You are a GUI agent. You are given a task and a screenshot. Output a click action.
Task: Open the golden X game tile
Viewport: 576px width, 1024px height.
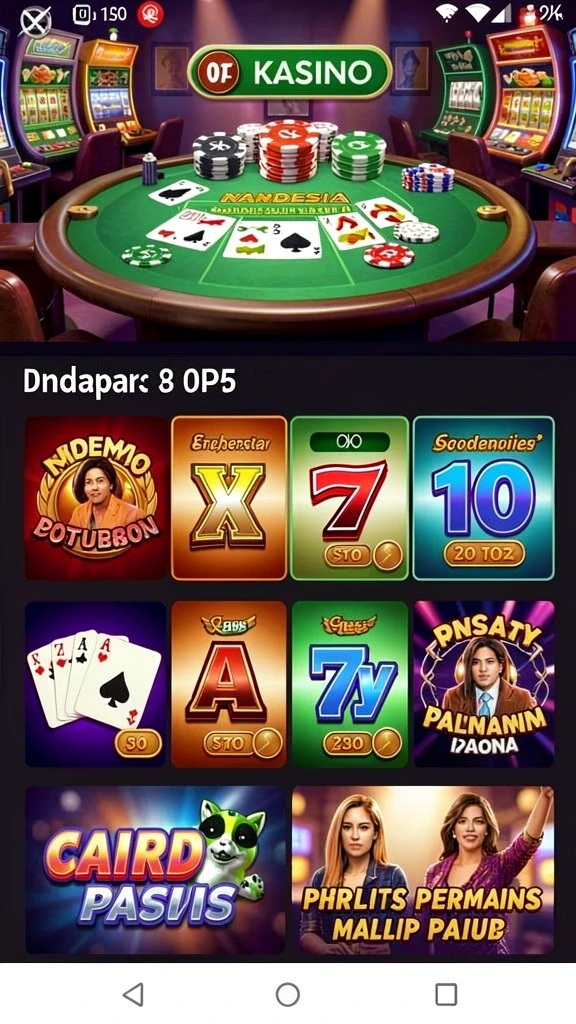click(x=229, y=498)
